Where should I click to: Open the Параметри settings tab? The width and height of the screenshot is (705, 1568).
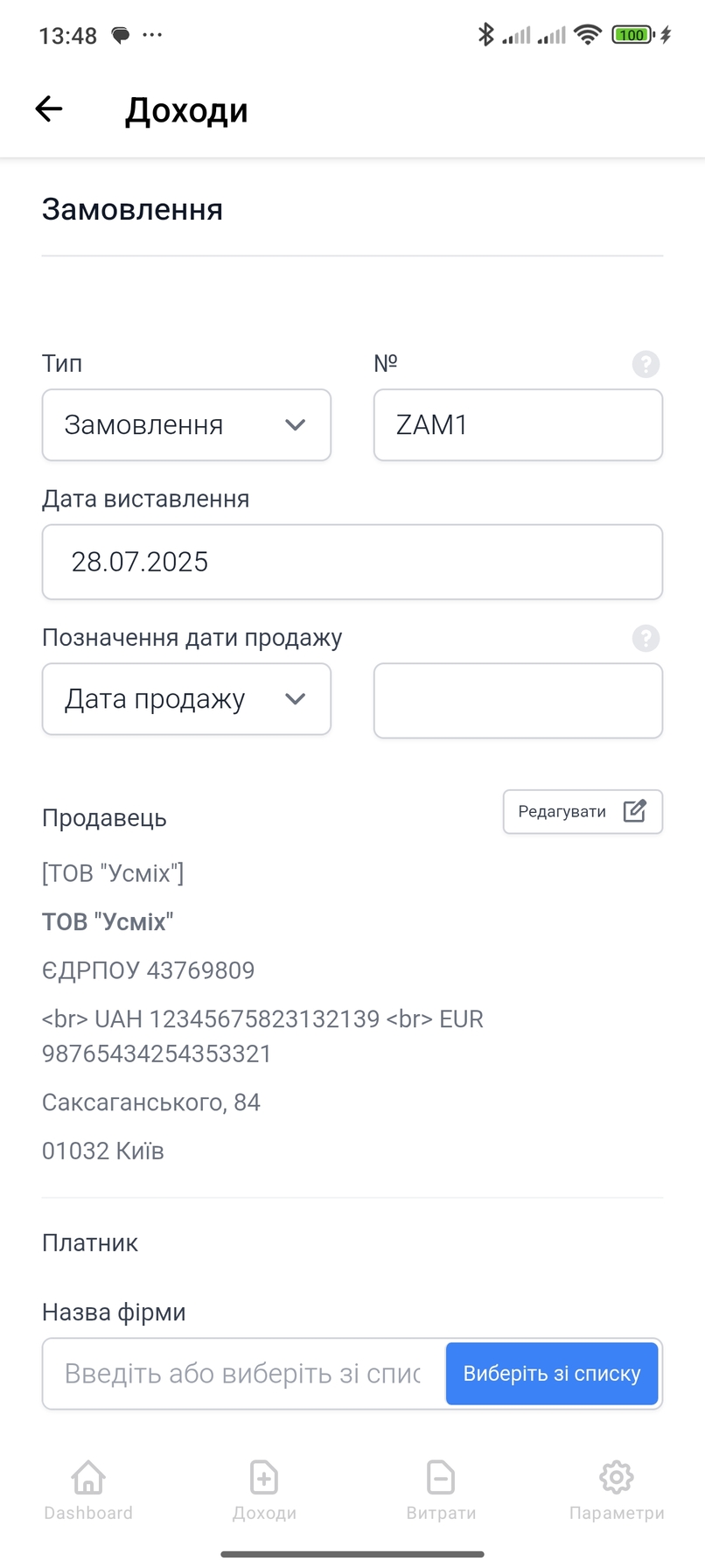(x=617, y=1490)
